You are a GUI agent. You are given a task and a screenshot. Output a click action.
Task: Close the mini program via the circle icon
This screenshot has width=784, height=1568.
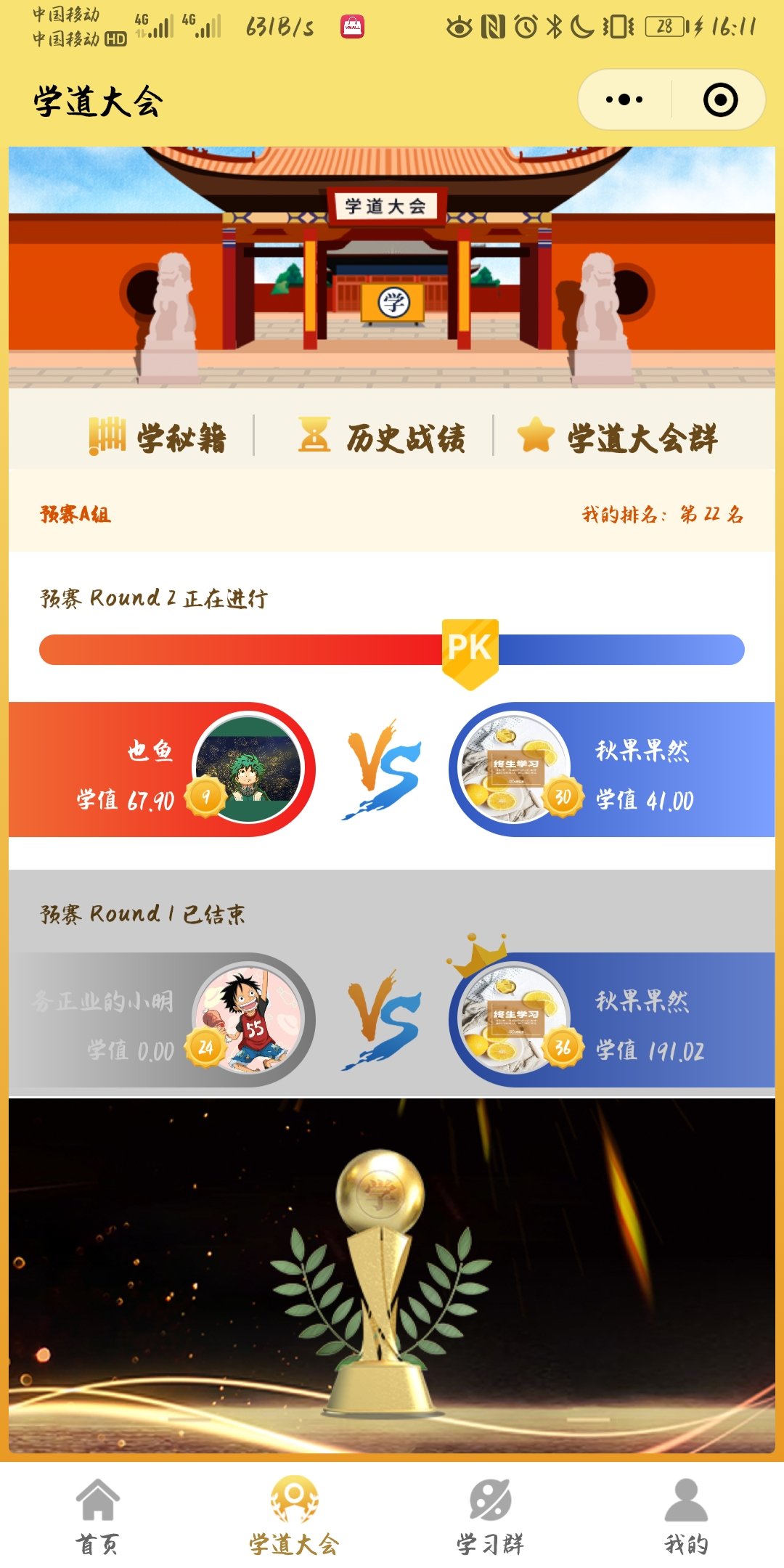720,99
